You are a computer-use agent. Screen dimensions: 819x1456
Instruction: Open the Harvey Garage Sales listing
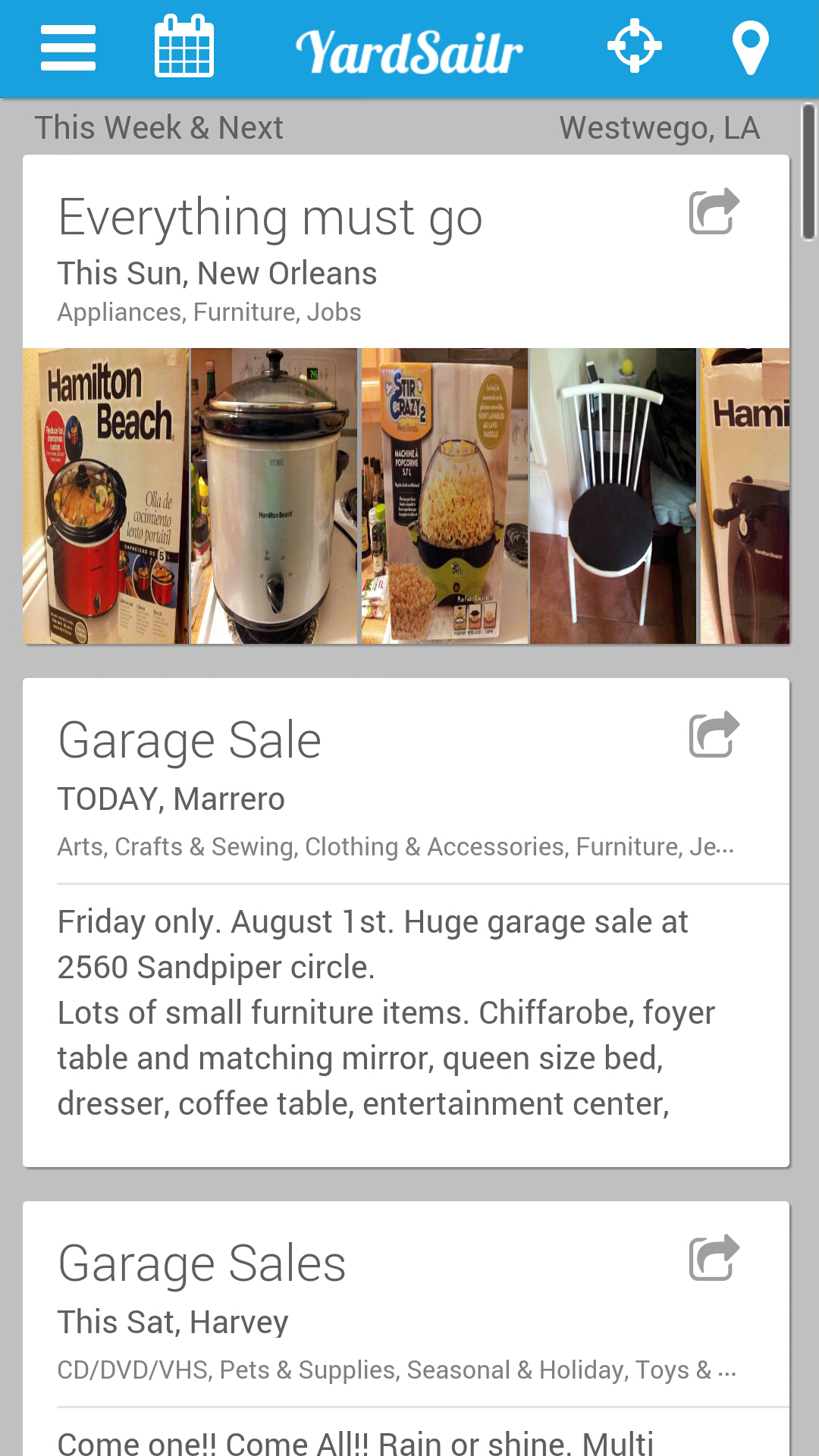pyautogui.click(x=202, y=1264)
